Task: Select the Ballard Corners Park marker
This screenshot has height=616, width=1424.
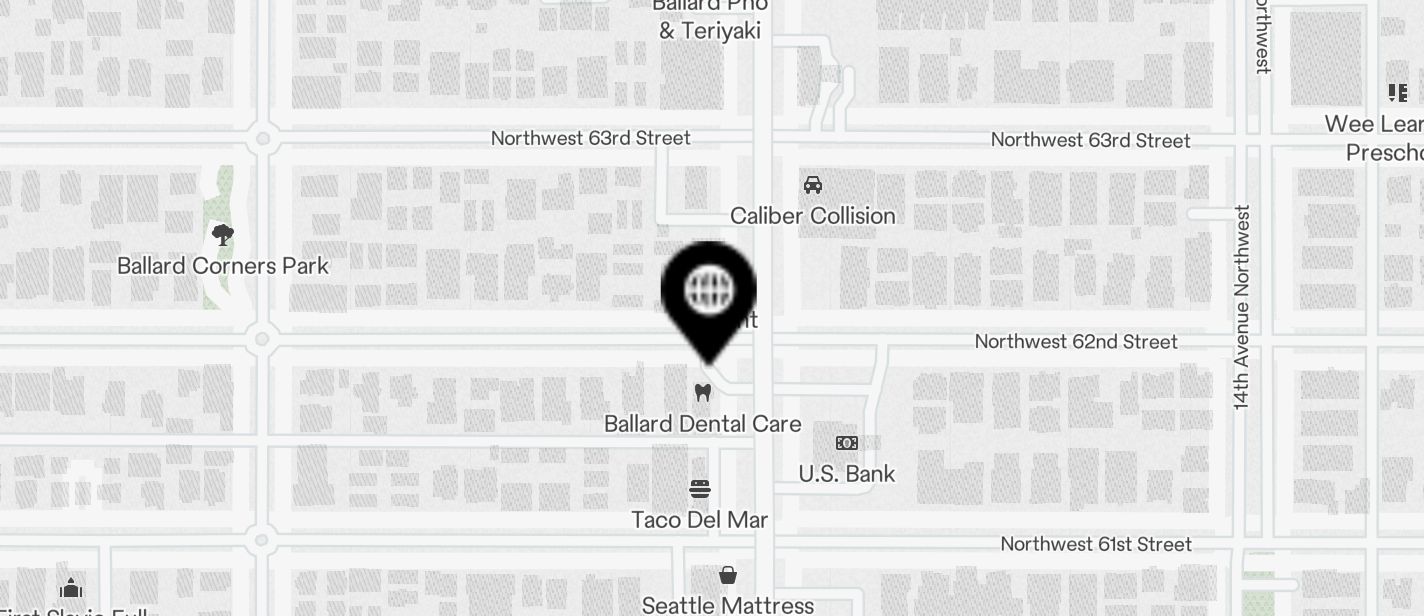Action: click(223, 237)
